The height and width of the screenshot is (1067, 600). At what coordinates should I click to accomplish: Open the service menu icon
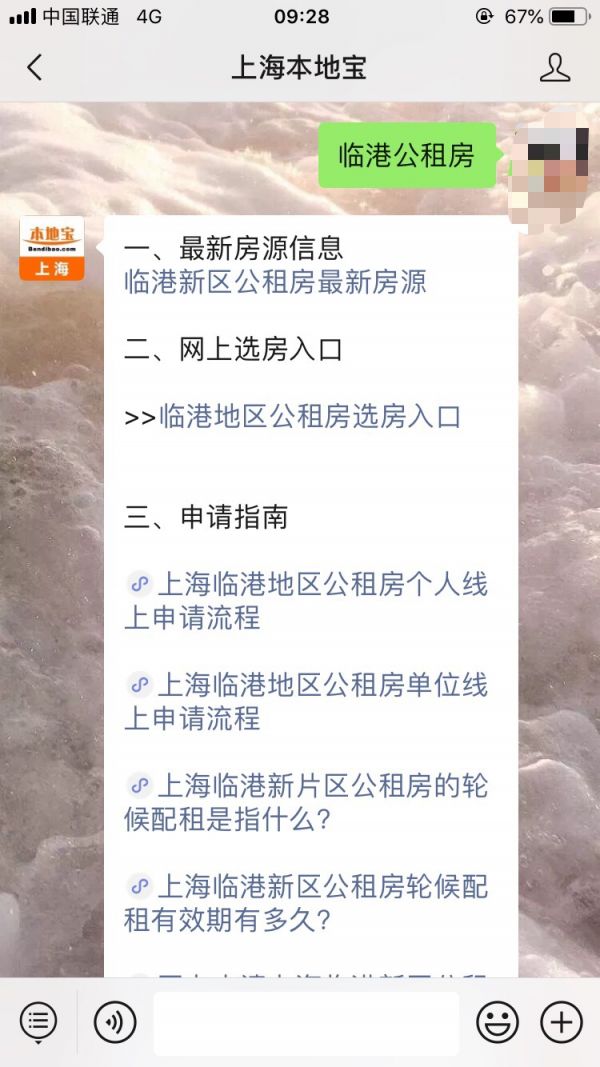(x=38, y=1022)
